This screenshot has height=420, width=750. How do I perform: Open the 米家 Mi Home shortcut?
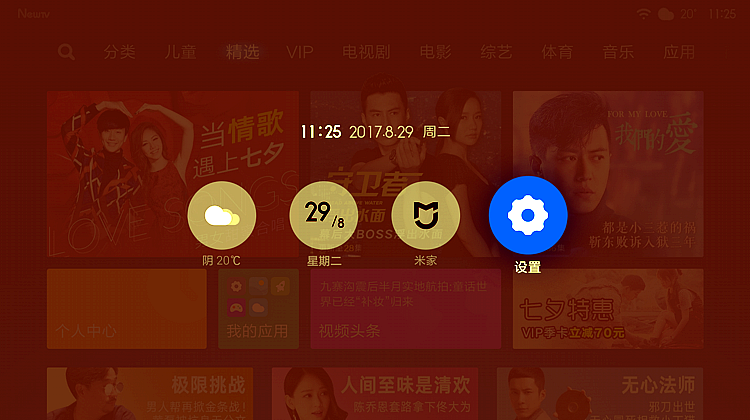(426, 215)
